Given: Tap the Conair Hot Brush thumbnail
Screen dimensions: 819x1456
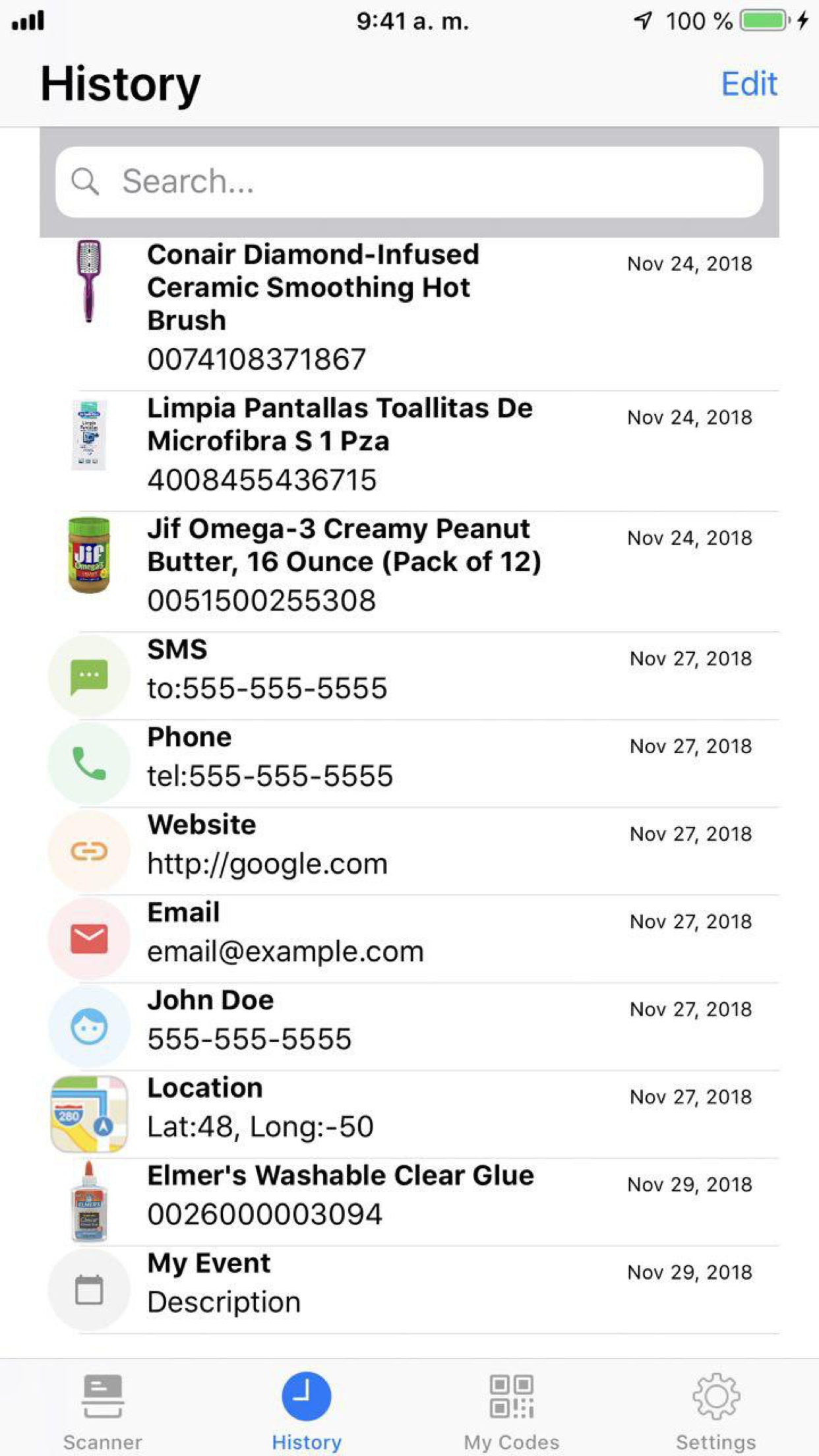Looking at the screenshot, I should click(x=90, y=287).
